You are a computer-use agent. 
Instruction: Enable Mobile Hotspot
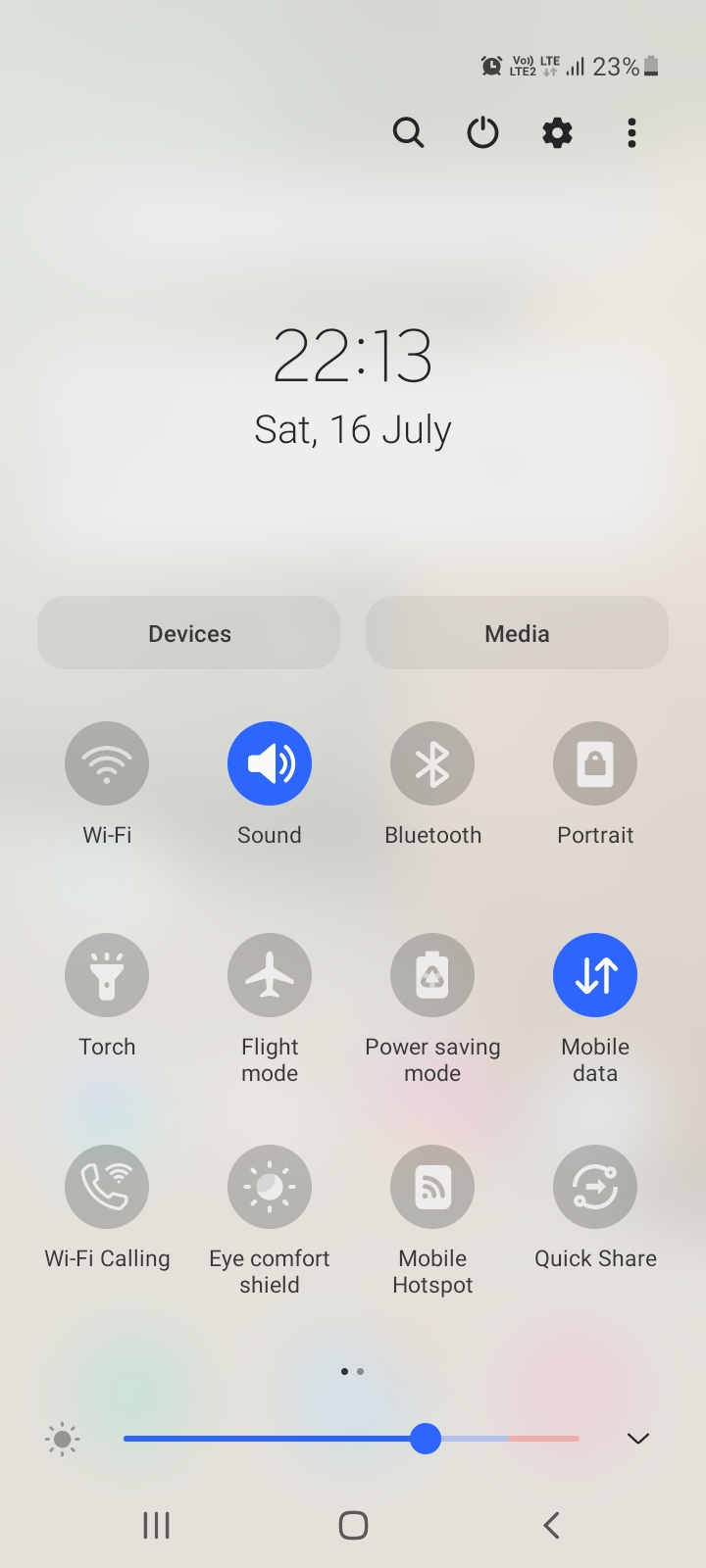(x=432, y=1187)
